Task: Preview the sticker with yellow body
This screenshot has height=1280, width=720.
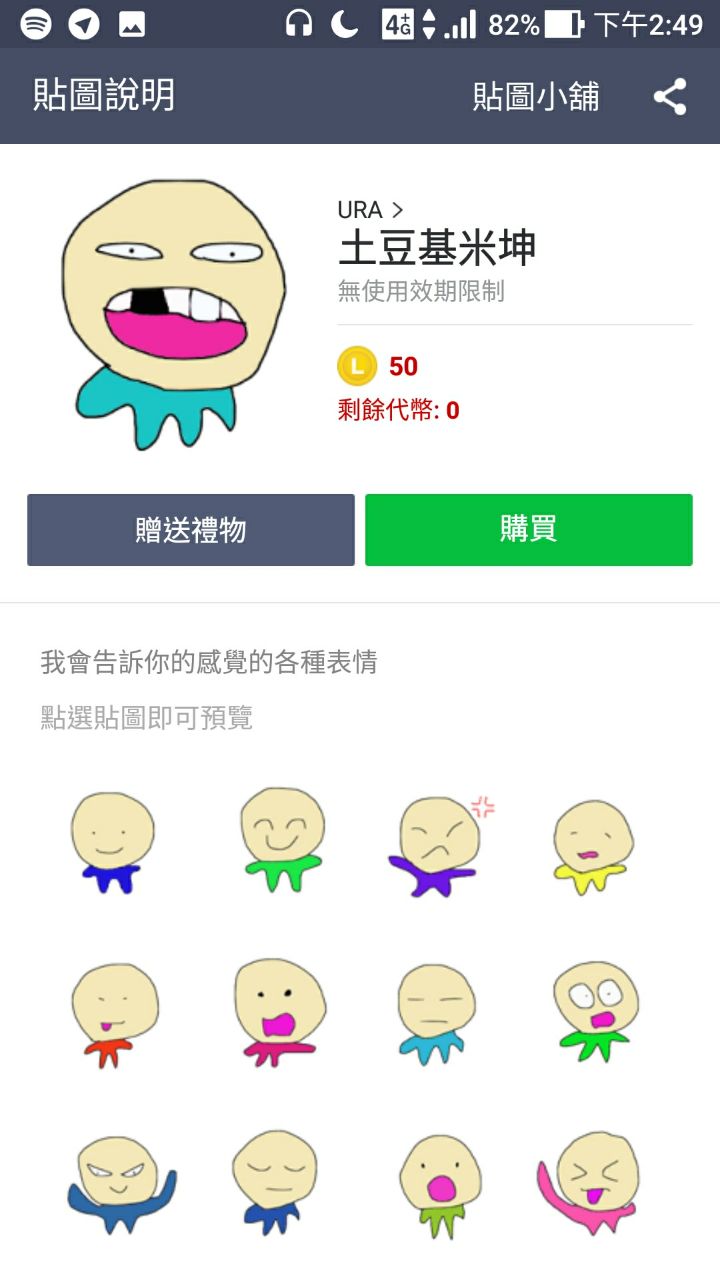Action: [592, 845]
